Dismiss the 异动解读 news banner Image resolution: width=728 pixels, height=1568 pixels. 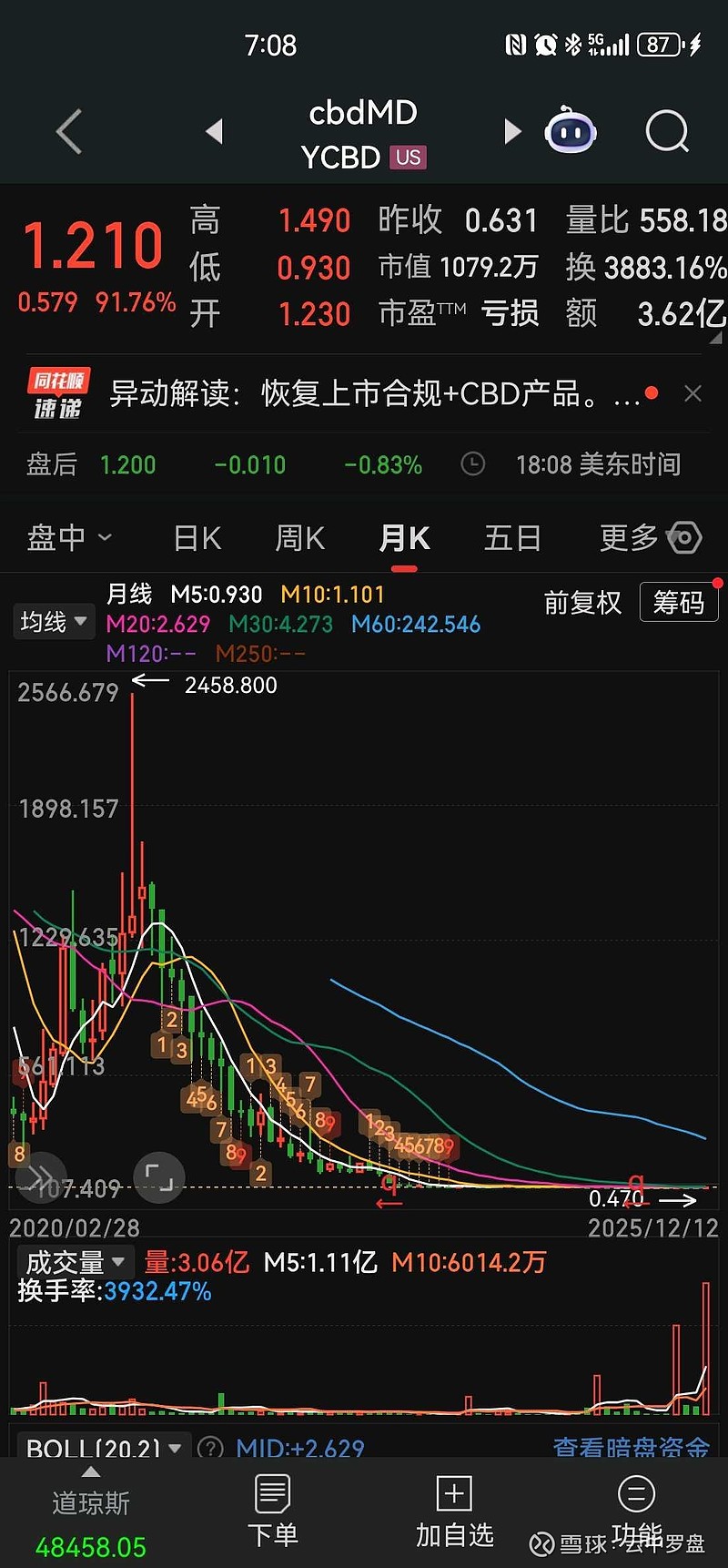pos(693,393)
